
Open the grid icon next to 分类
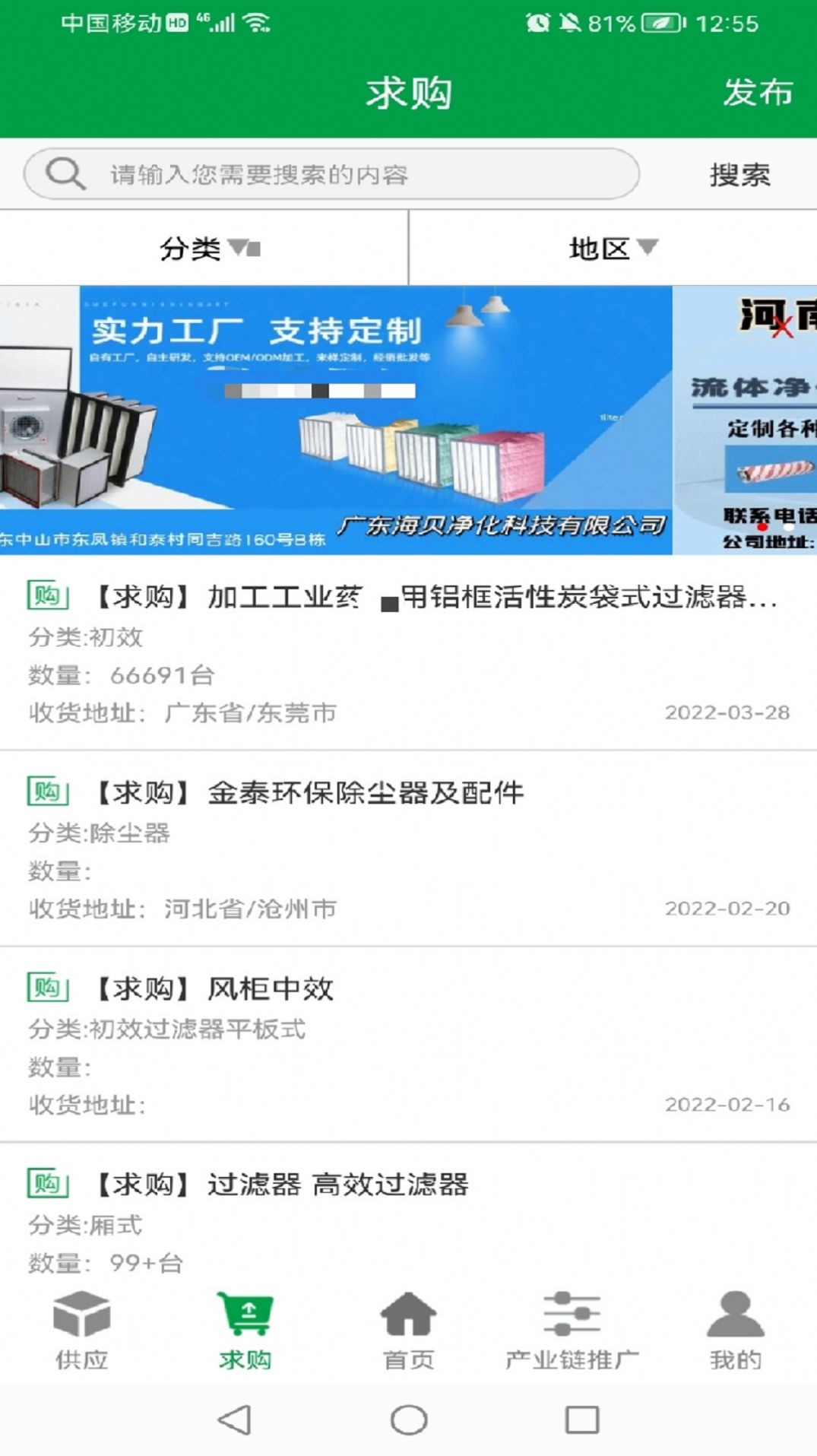[254, 249]
